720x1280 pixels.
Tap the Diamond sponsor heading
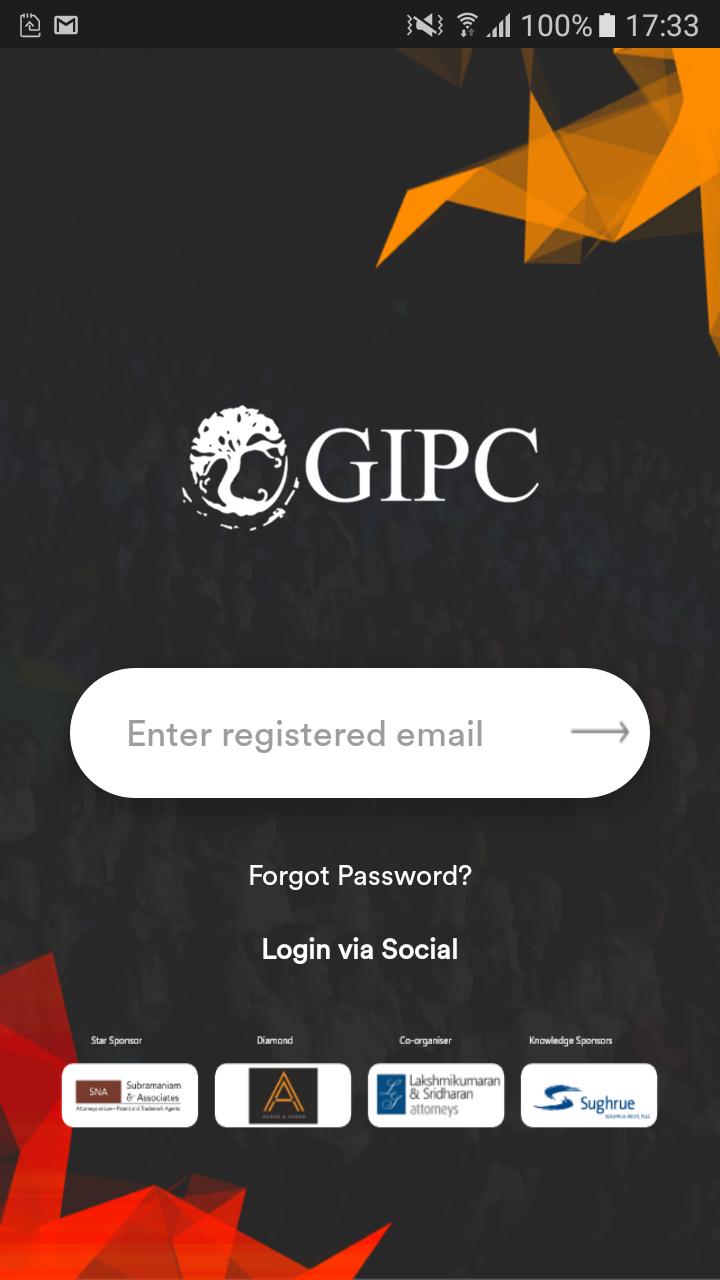click(x=274, y=1040)
